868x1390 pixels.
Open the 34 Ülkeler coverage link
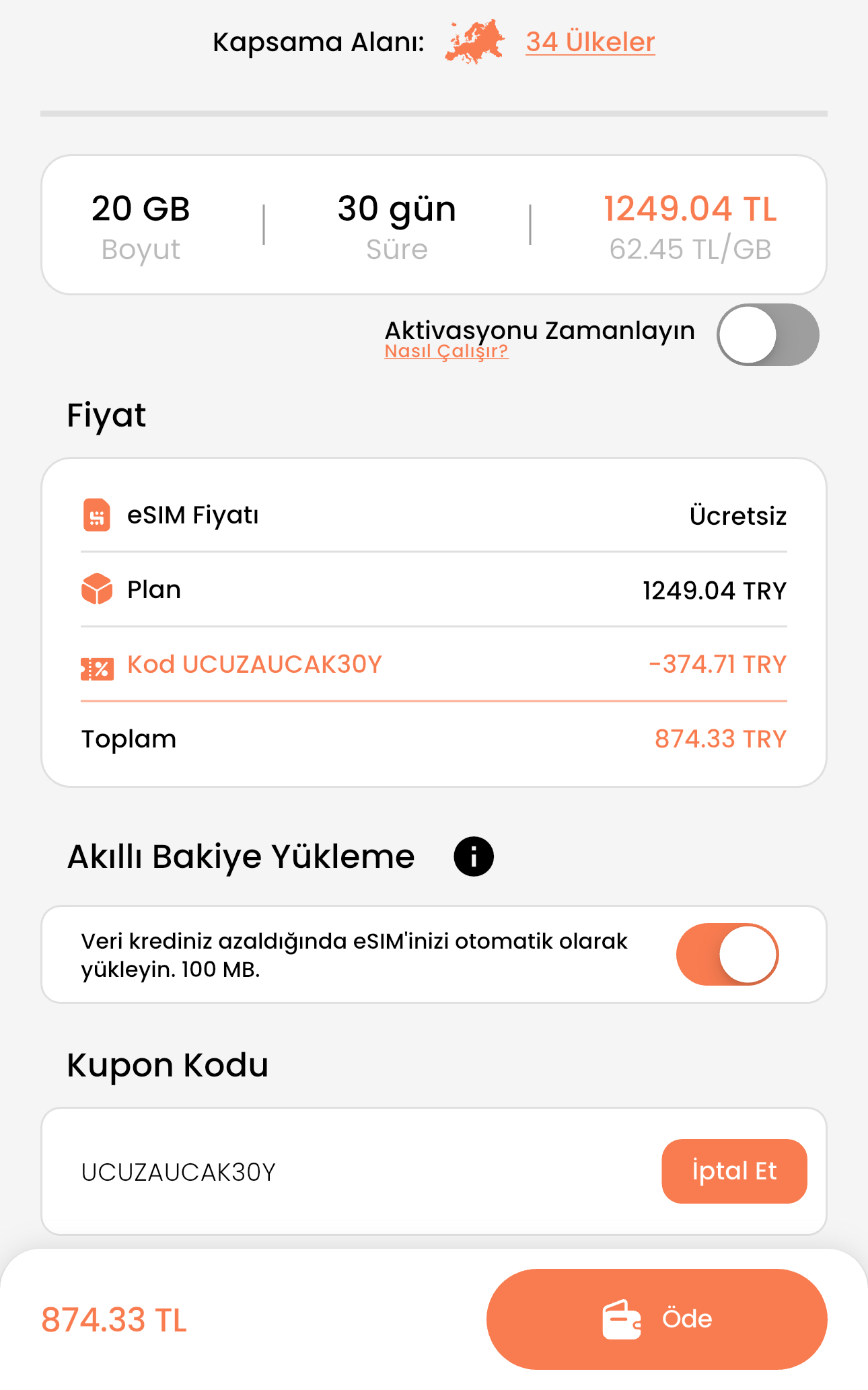tap(589, 42)
